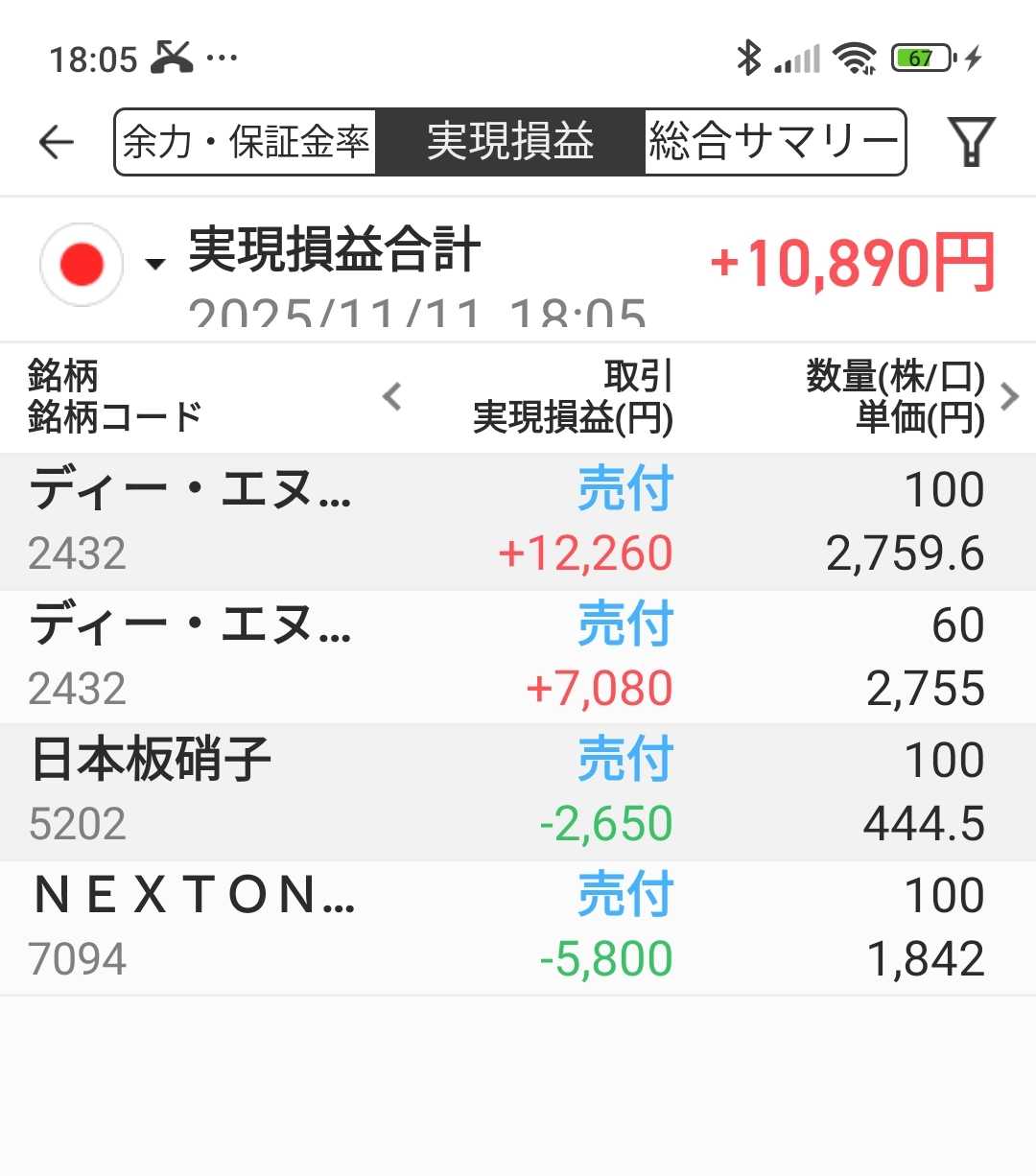
Task: Switch to 総合サマリー tab
Action: 773,142
